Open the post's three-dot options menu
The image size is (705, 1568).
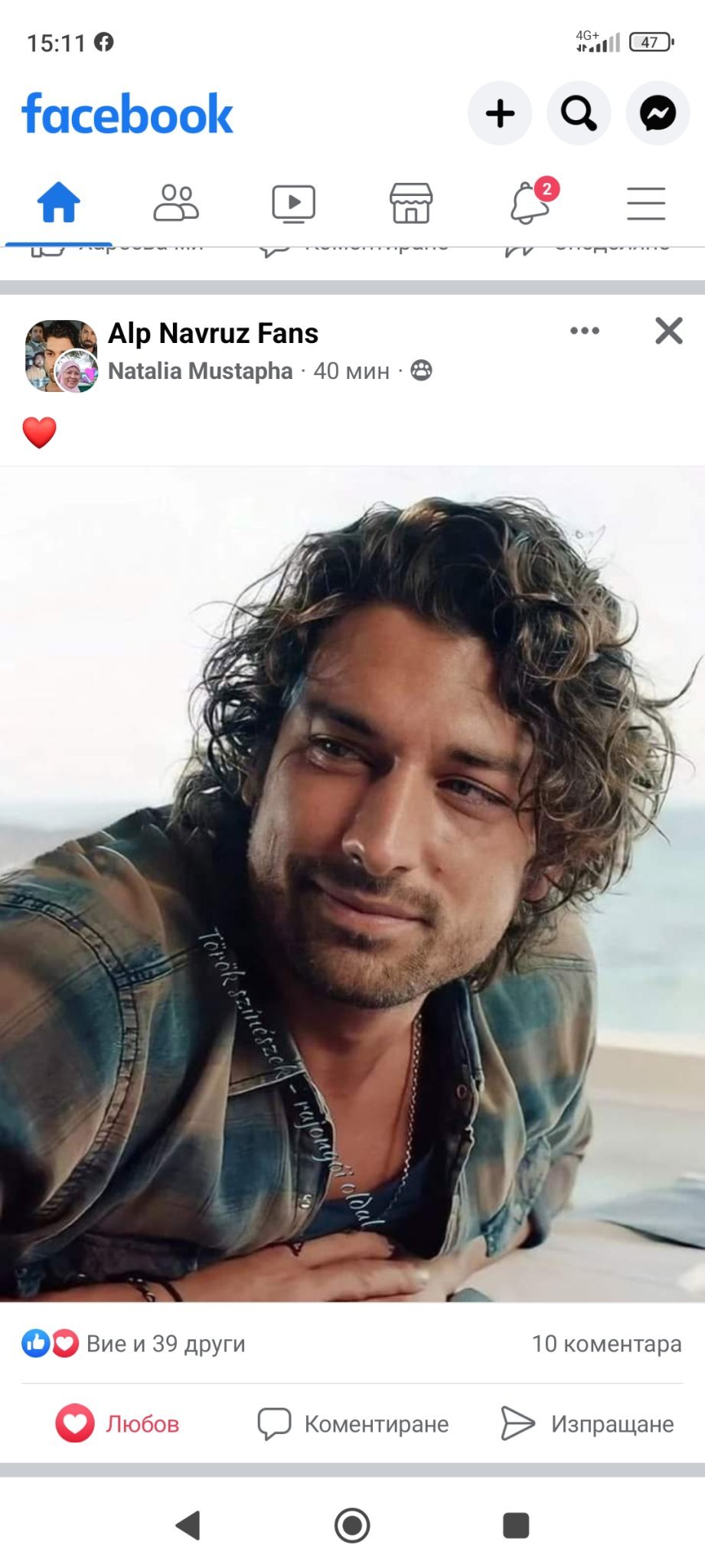coord(585,331)
